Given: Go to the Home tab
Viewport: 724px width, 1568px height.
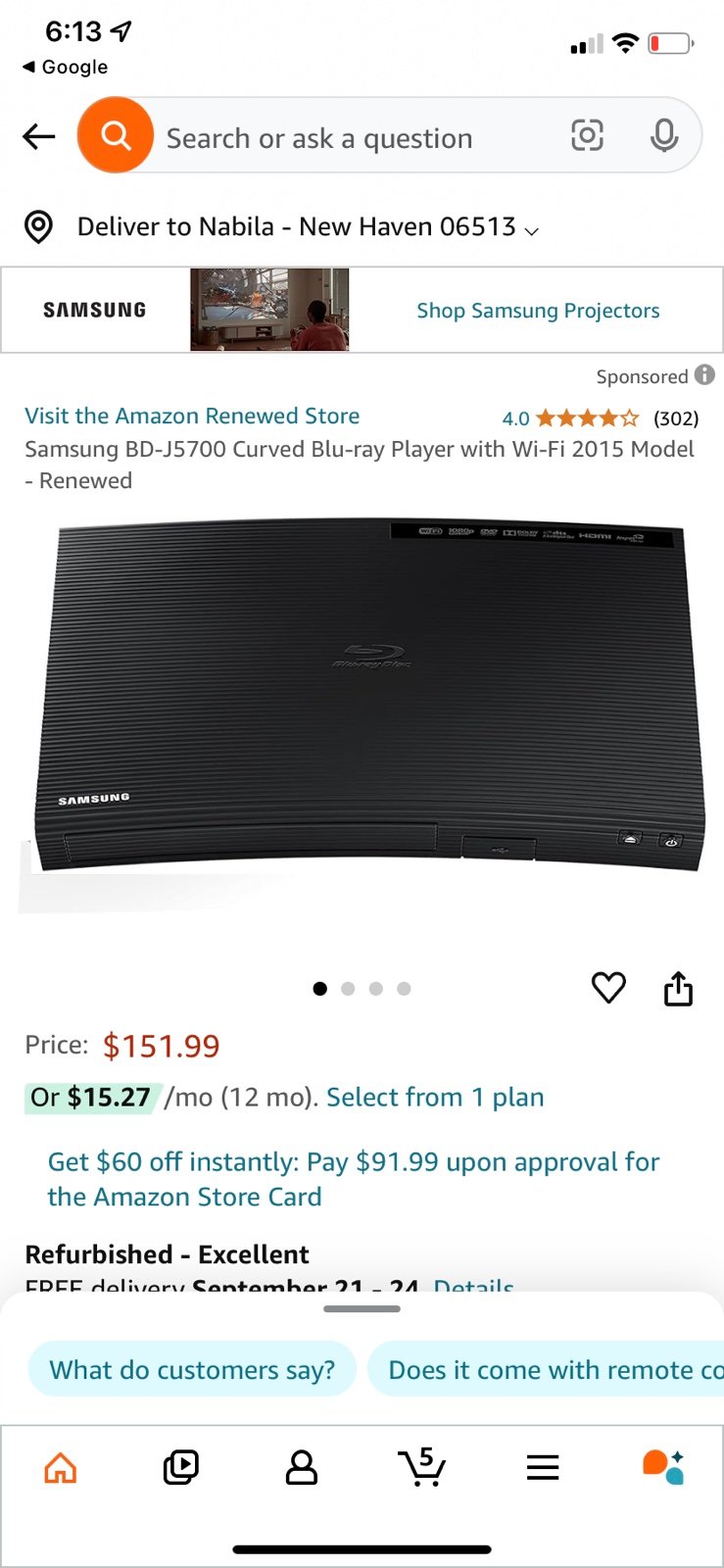Looking at the screenshot, I should tap(61, 1467).
